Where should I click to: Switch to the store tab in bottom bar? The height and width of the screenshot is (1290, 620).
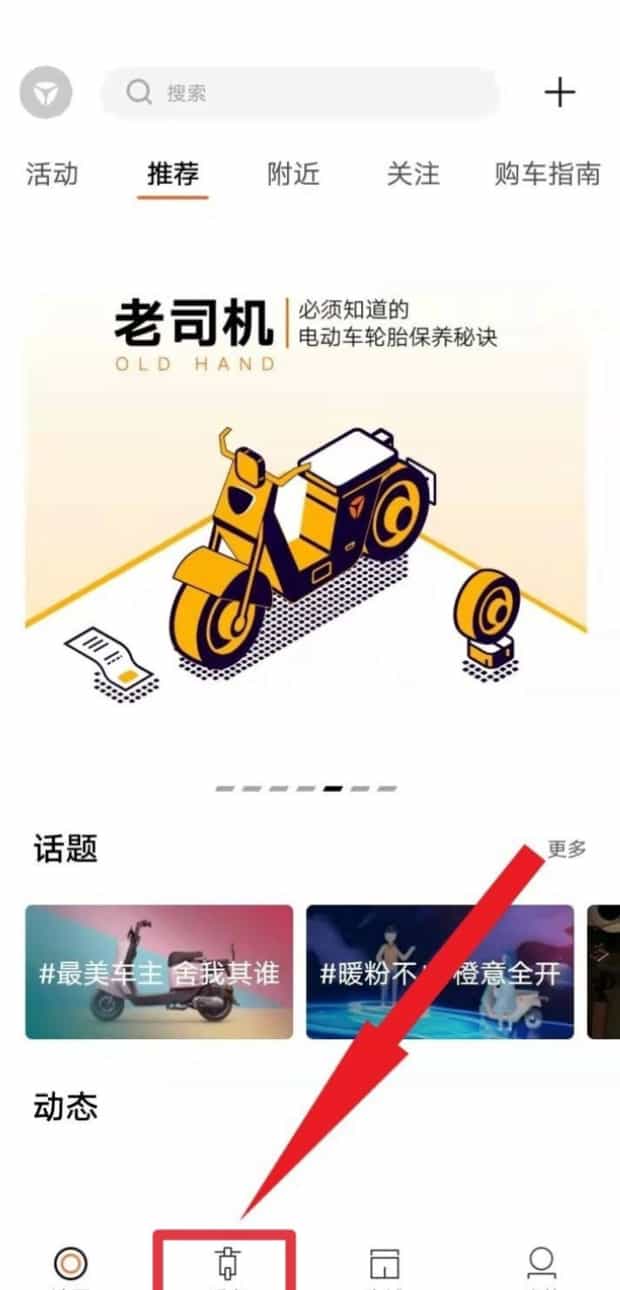[385, 1264]
